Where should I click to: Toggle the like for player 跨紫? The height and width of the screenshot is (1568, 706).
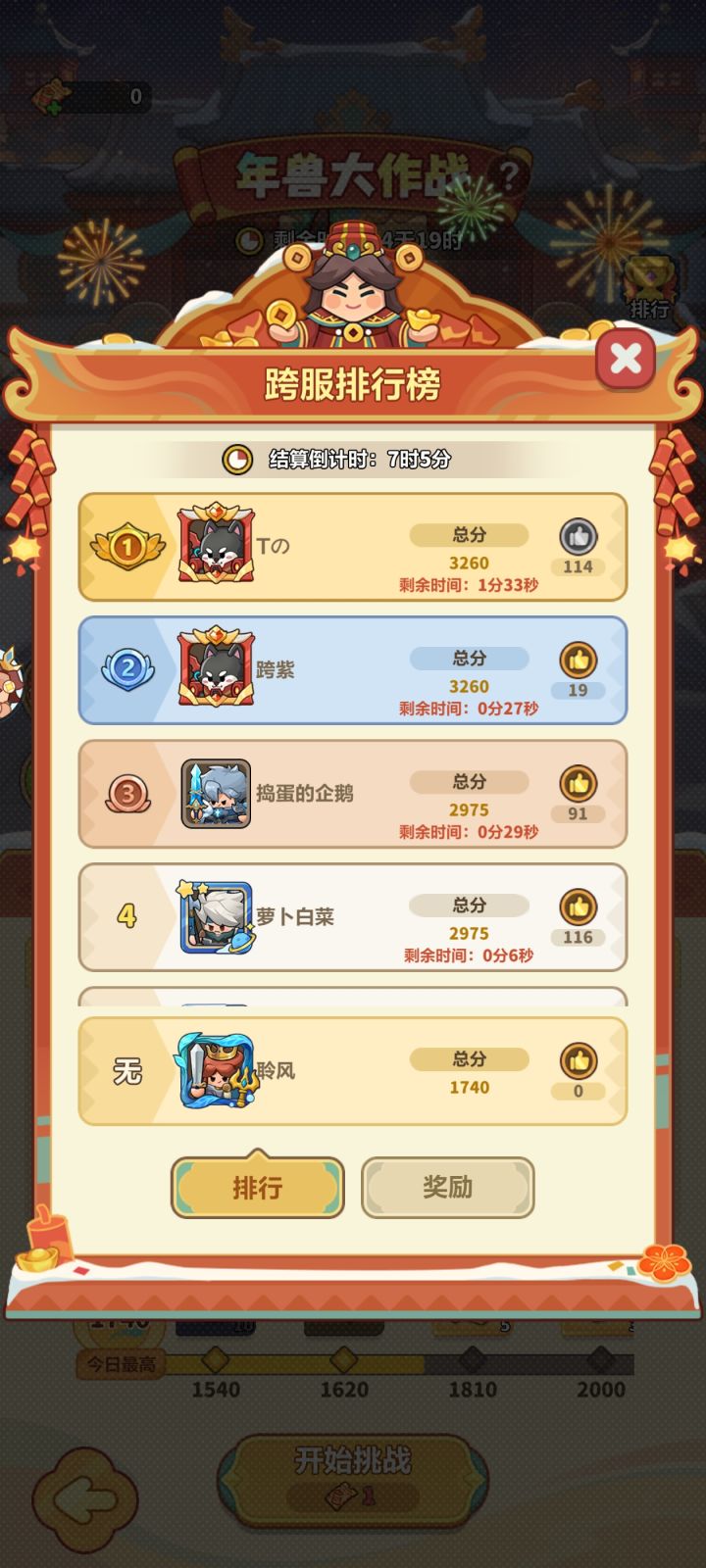click(578, 661)
